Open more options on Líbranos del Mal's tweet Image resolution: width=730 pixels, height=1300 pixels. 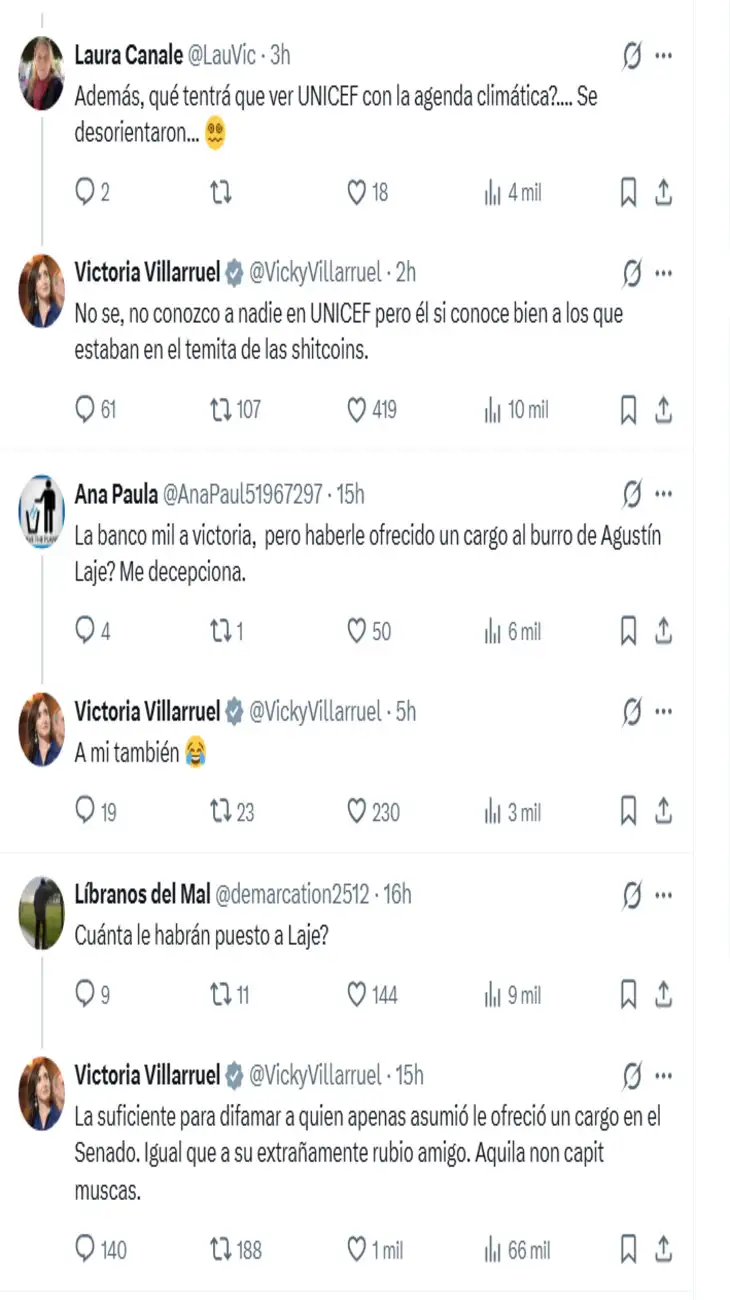click(662, 895)
